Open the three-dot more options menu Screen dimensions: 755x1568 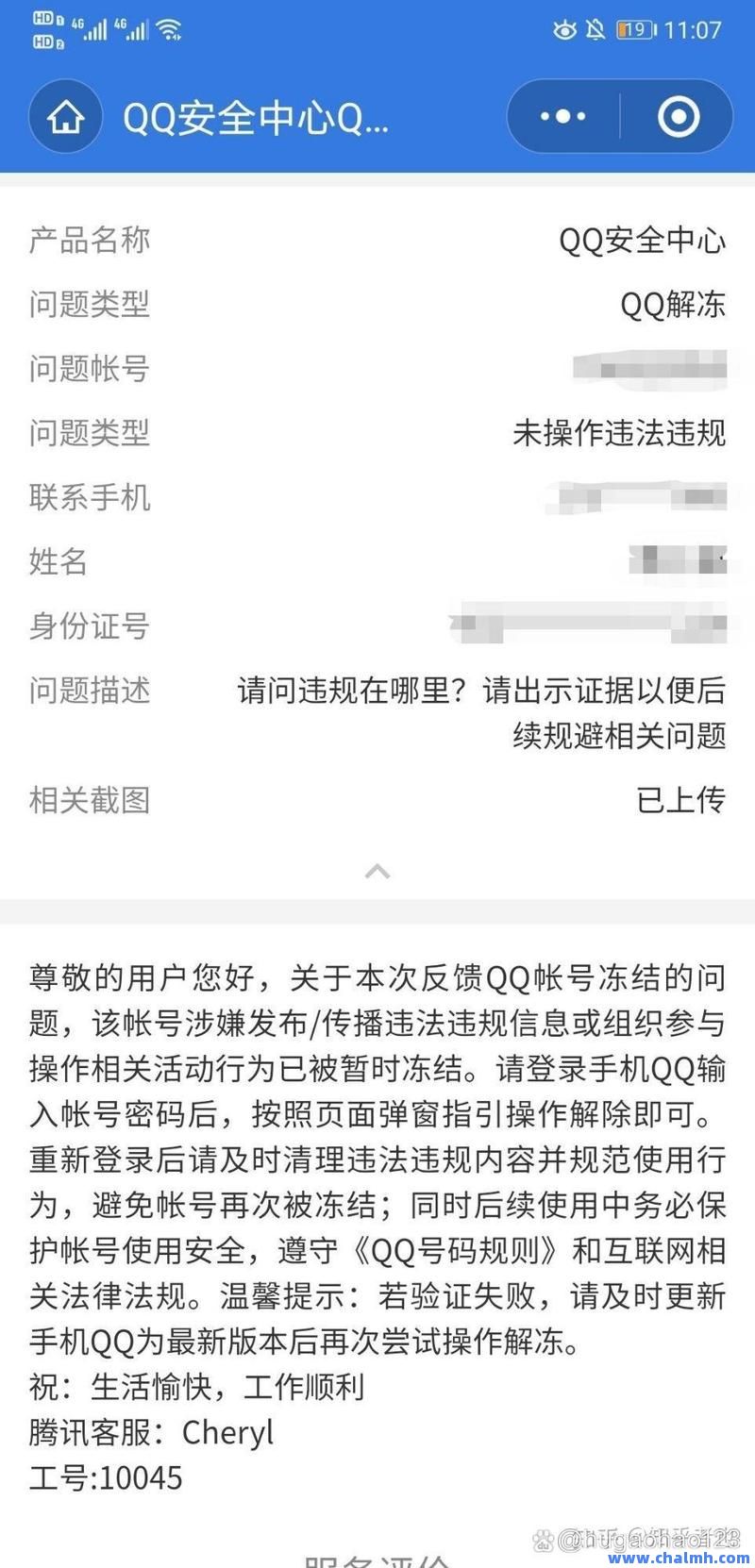coord(563,117)
